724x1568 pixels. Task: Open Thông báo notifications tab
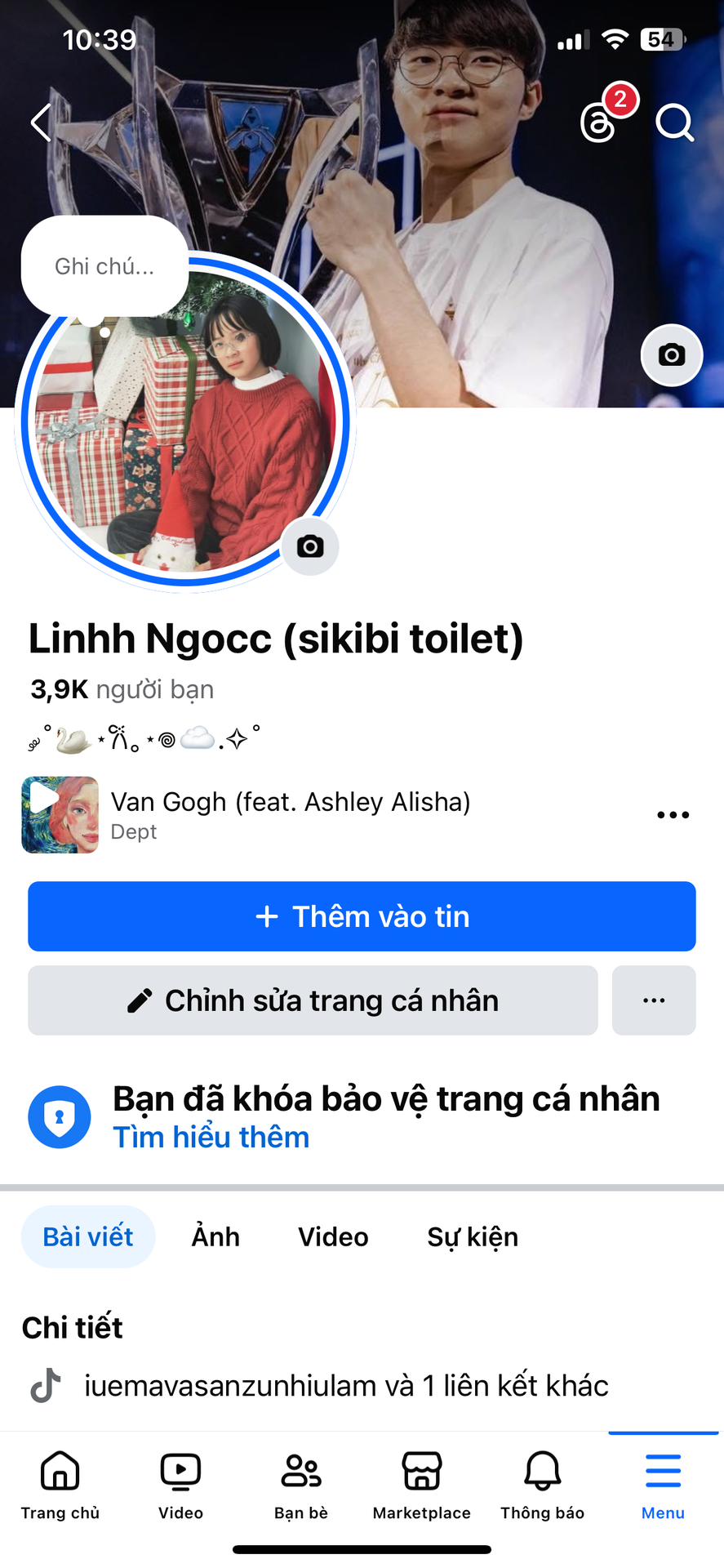coord(542,1486)
